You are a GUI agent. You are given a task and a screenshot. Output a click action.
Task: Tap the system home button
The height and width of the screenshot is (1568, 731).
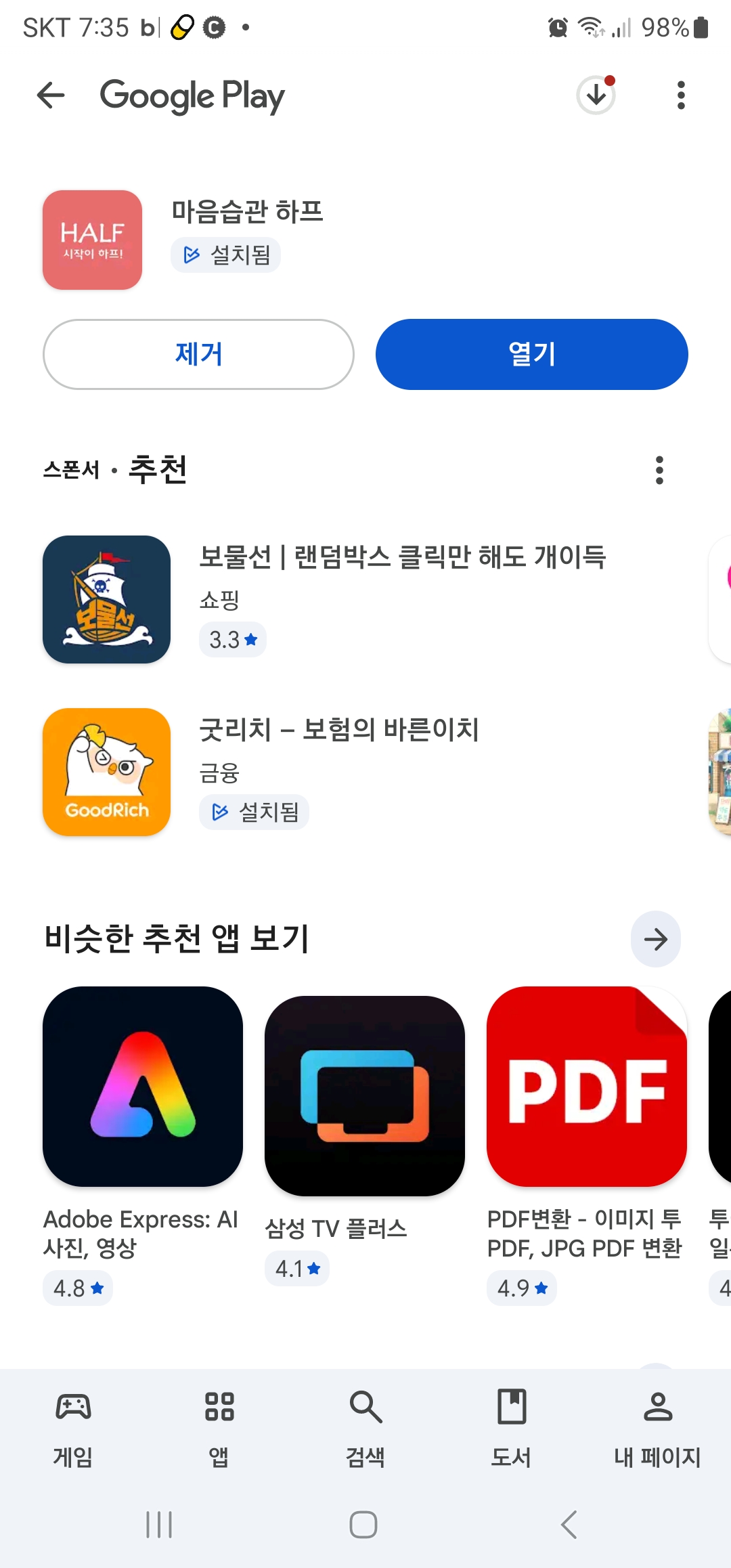point(363,1525)
